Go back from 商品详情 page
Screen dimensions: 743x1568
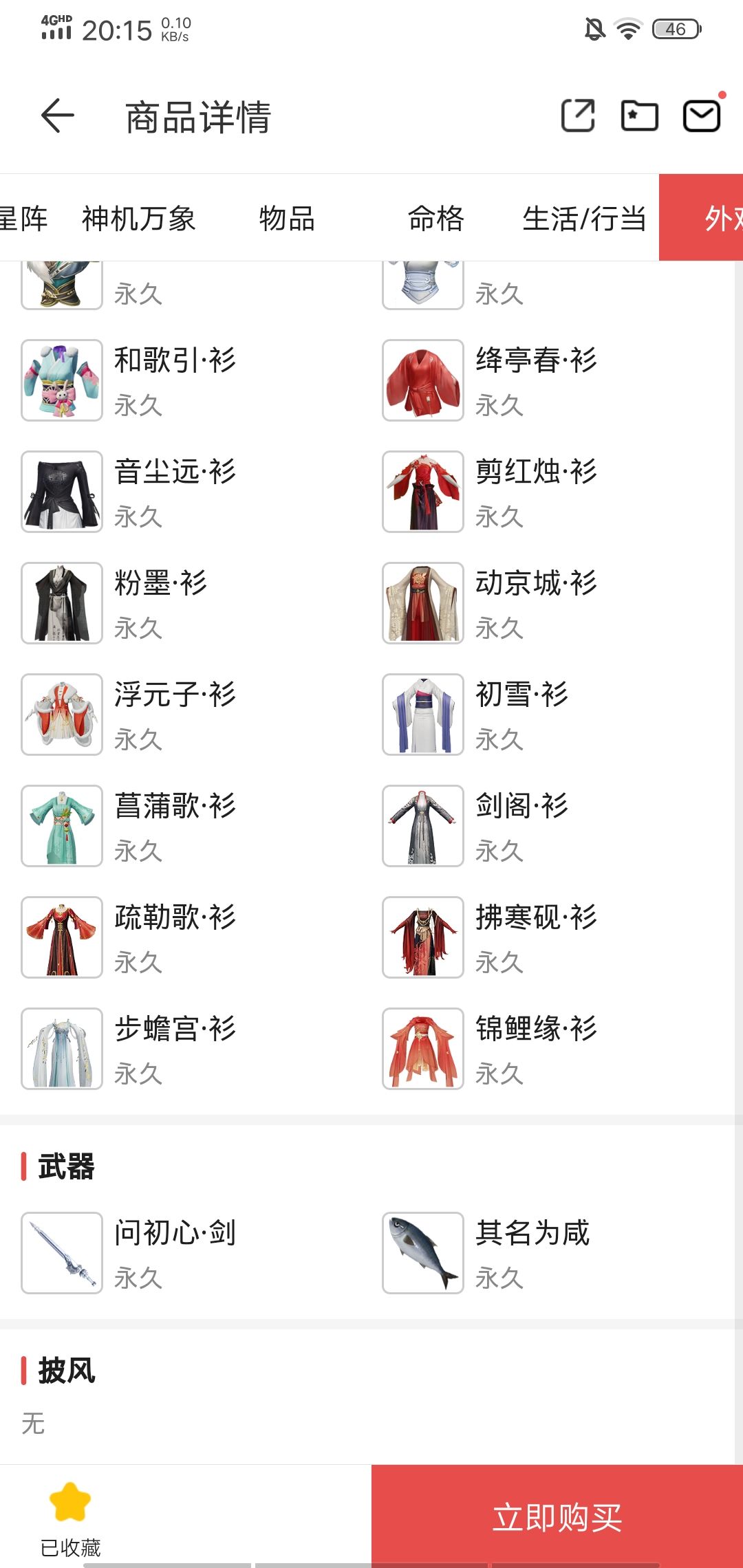tap(58, 116)
